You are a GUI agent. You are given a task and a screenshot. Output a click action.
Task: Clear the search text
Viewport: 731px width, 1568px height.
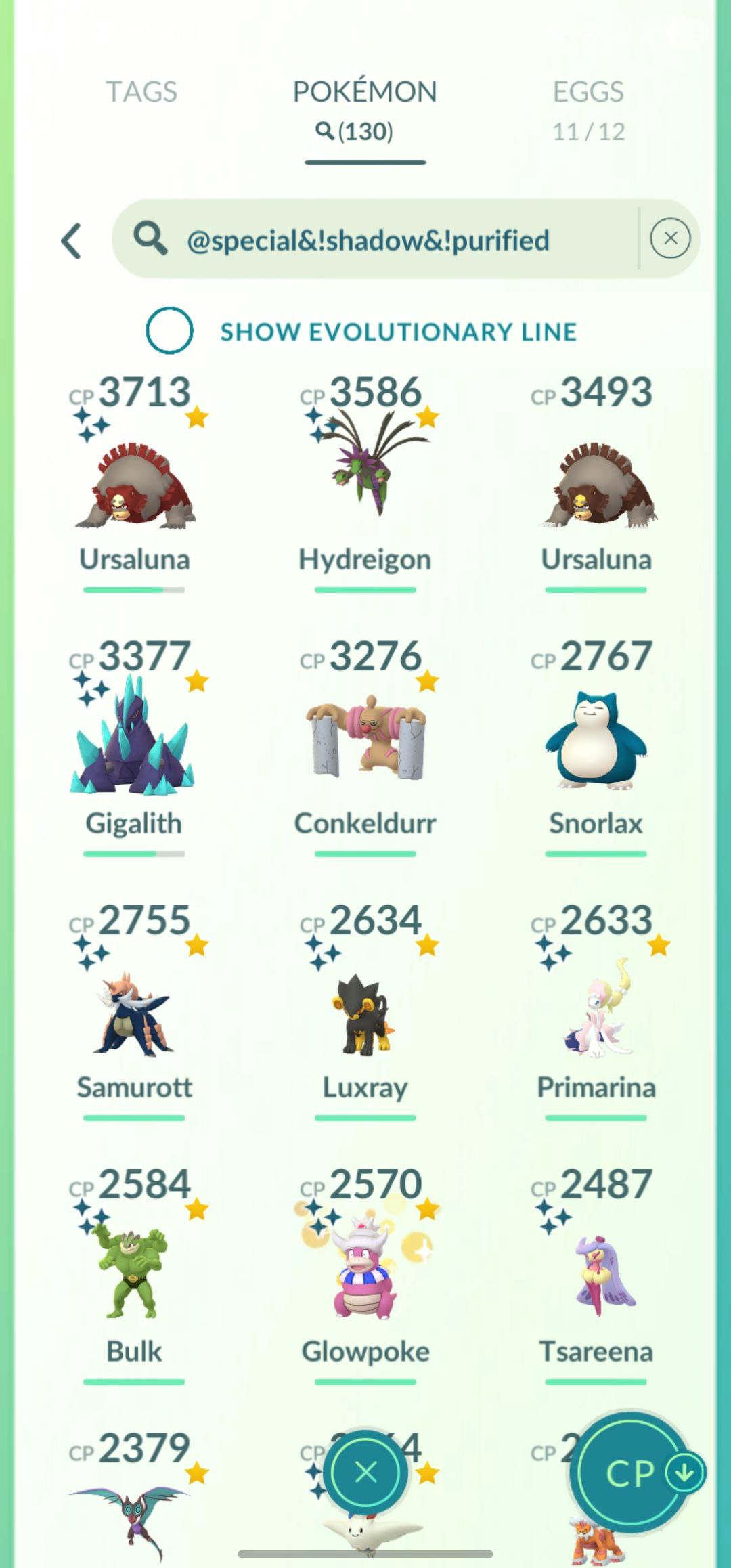(x=670, y=238)
